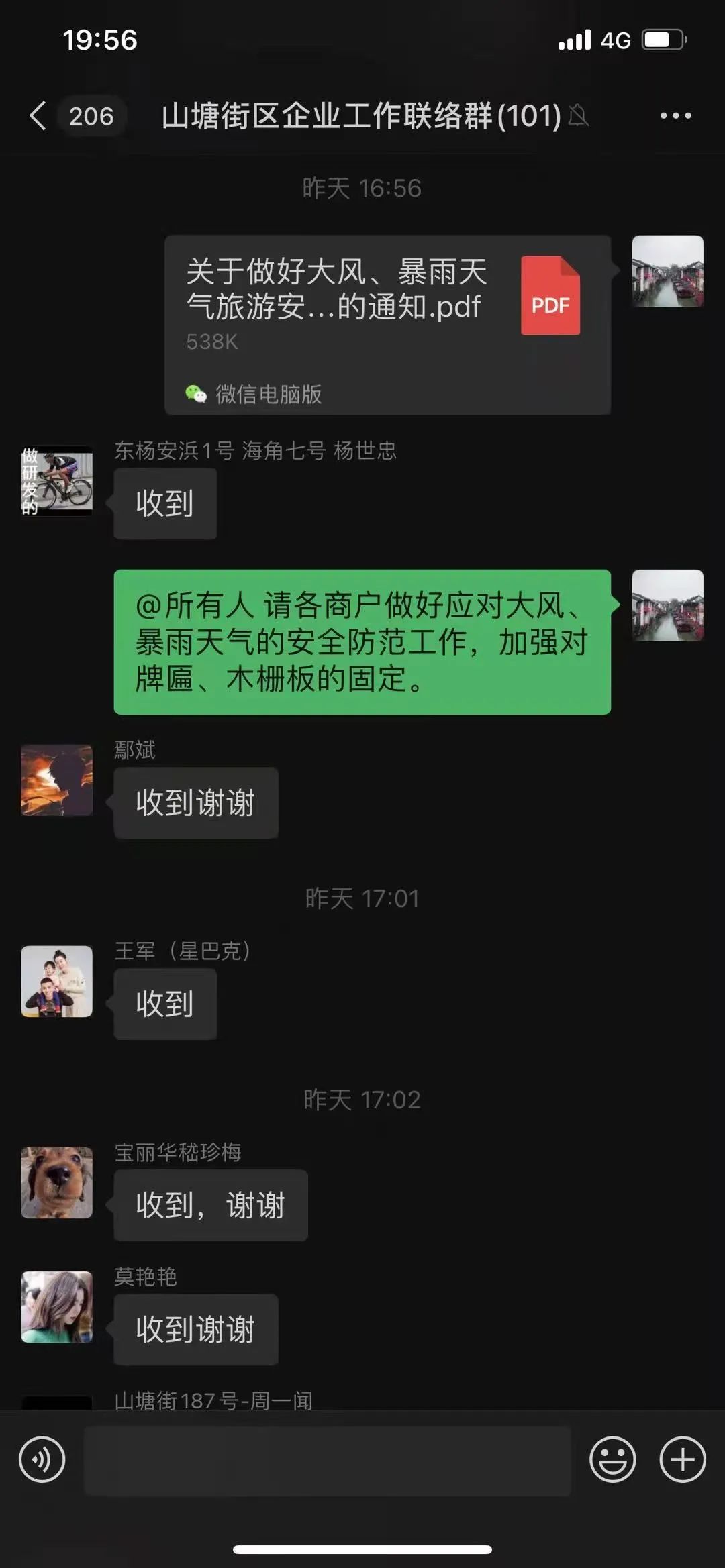Open the PDF notice attachment
Image resolution: width=725 pixels, height=1568 pixels.
click(387, 324)
